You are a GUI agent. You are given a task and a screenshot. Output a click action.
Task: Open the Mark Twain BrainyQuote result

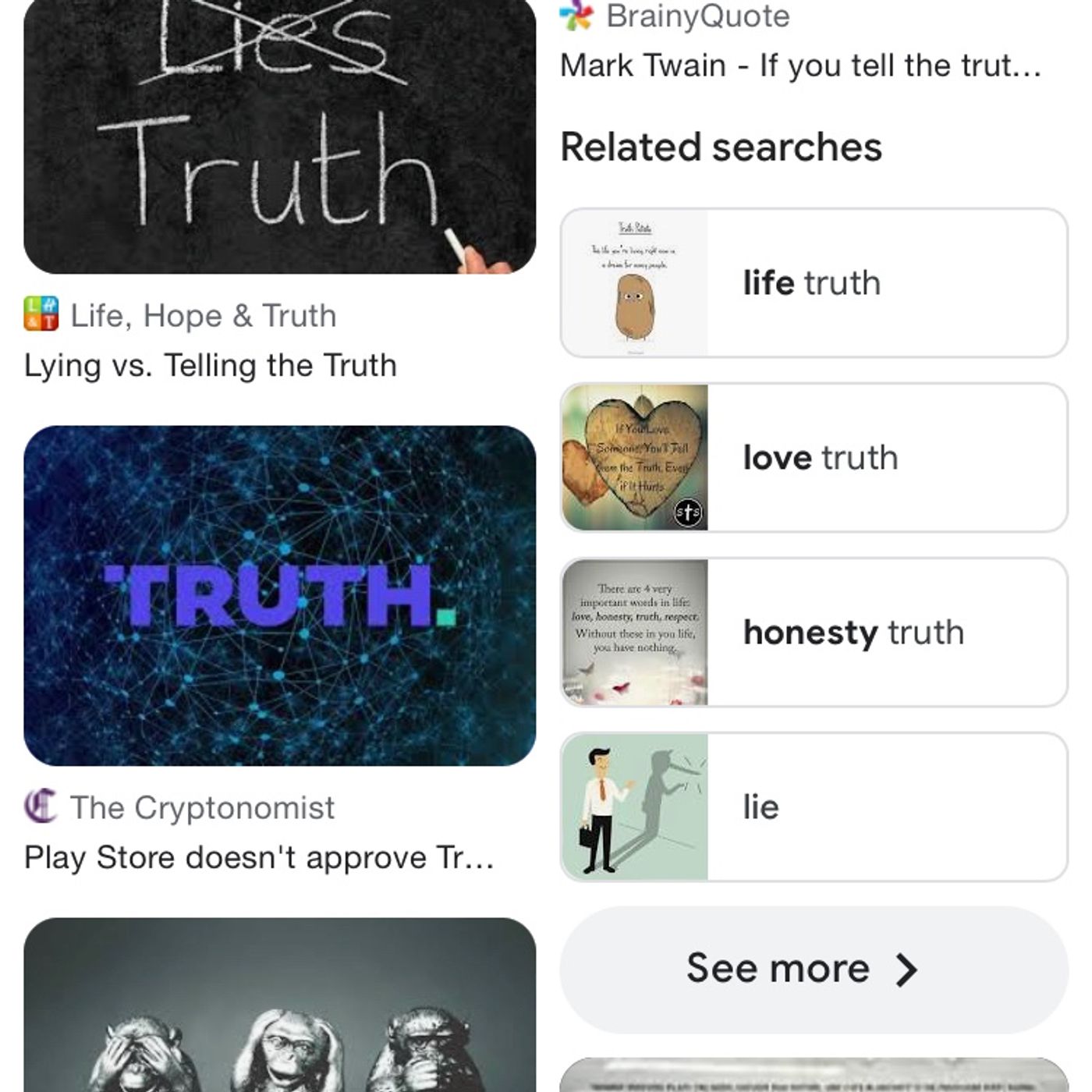click(800, 66)
